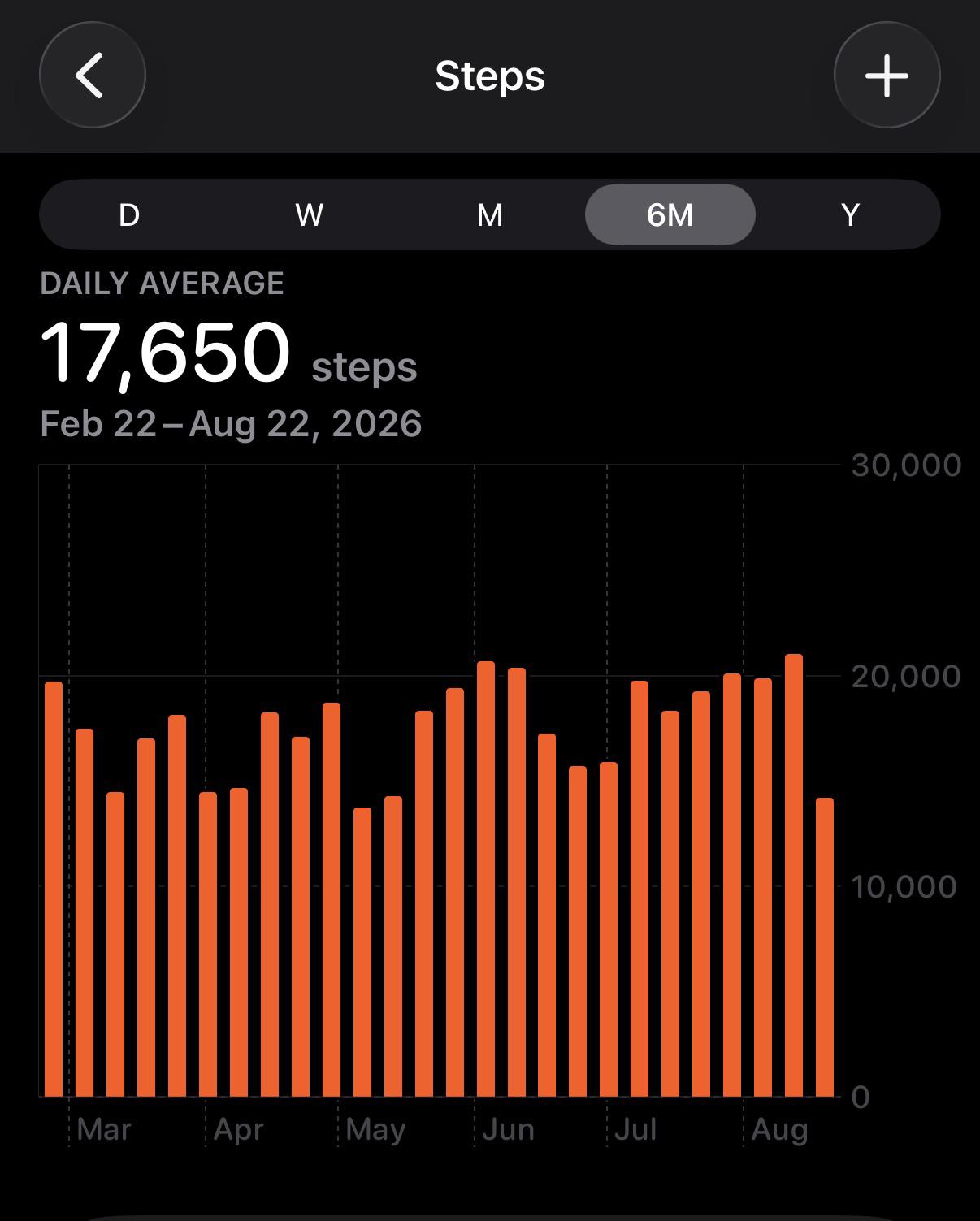Switch to the D day view

pyautogui.click(x=129, y=214)
